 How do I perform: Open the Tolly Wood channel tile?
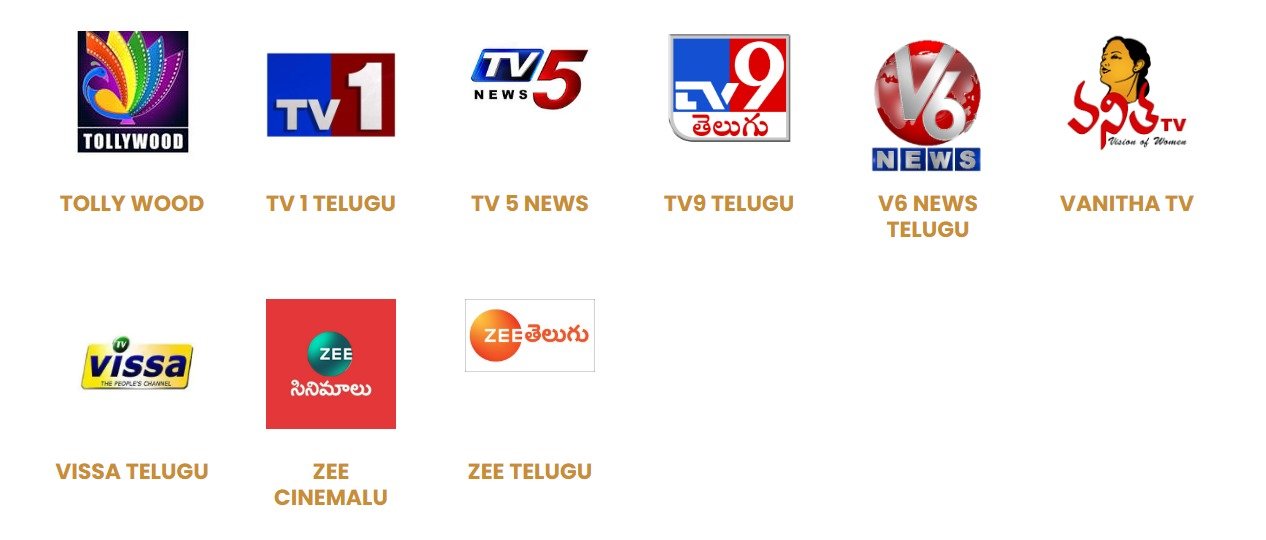pos(132,92)
